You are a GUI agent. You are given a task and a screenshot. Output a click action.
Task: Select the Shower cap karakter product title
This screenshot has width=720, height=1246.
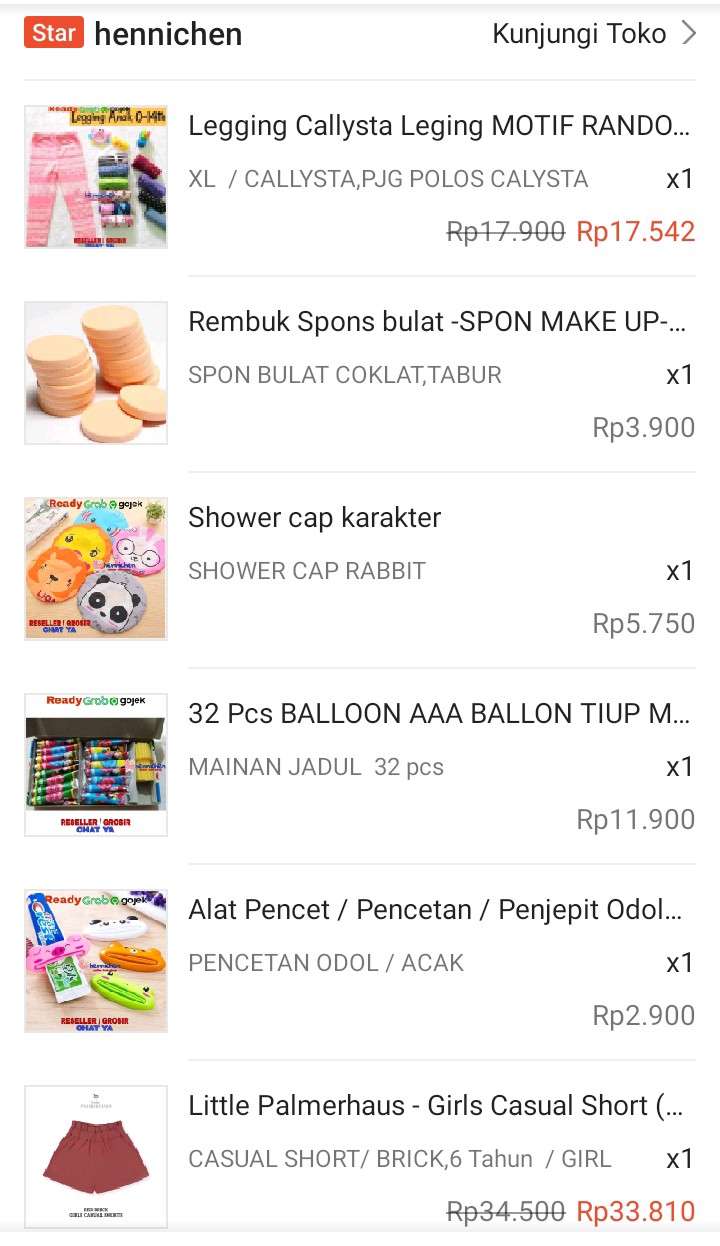[x=315, y=517]
